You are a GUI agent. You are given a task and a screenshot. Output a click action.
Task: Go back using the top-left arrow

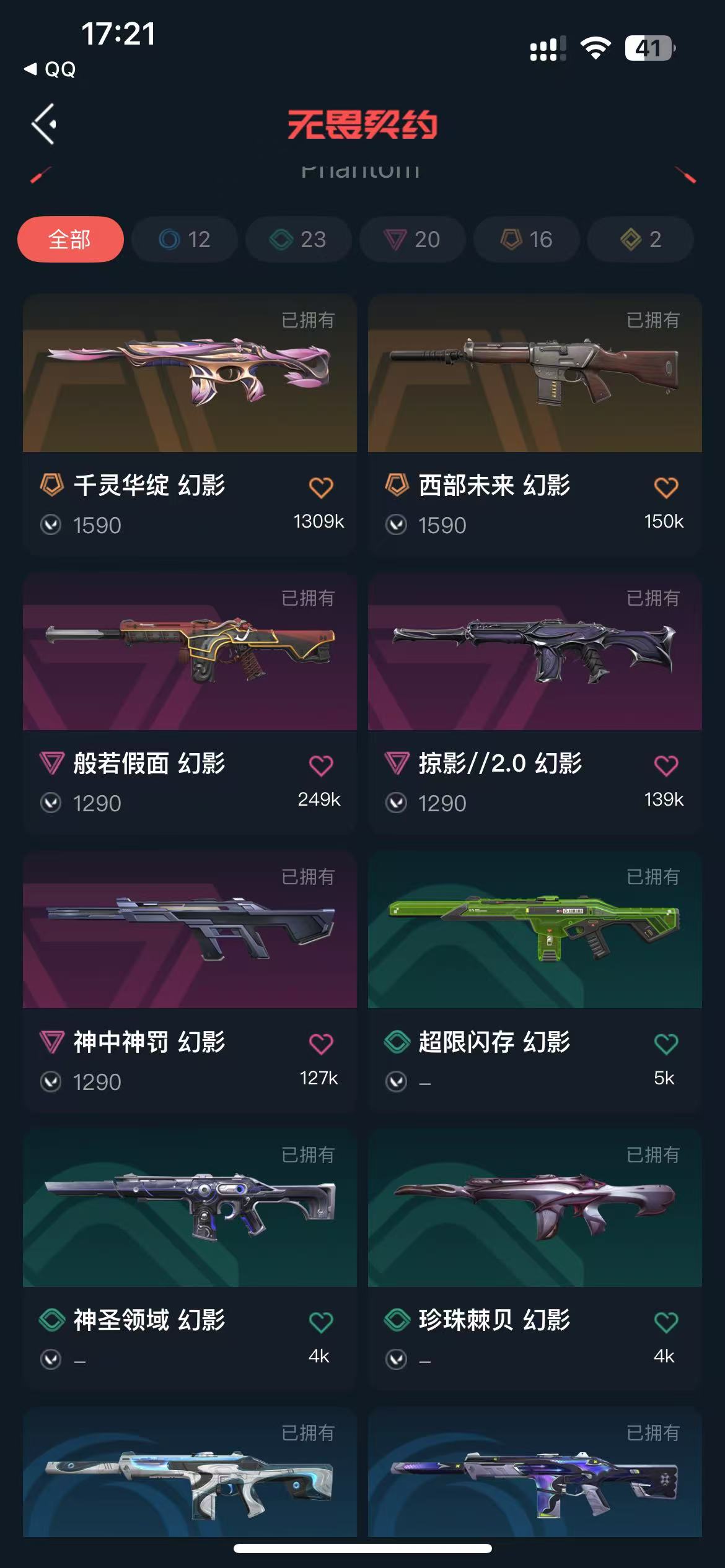44,124
